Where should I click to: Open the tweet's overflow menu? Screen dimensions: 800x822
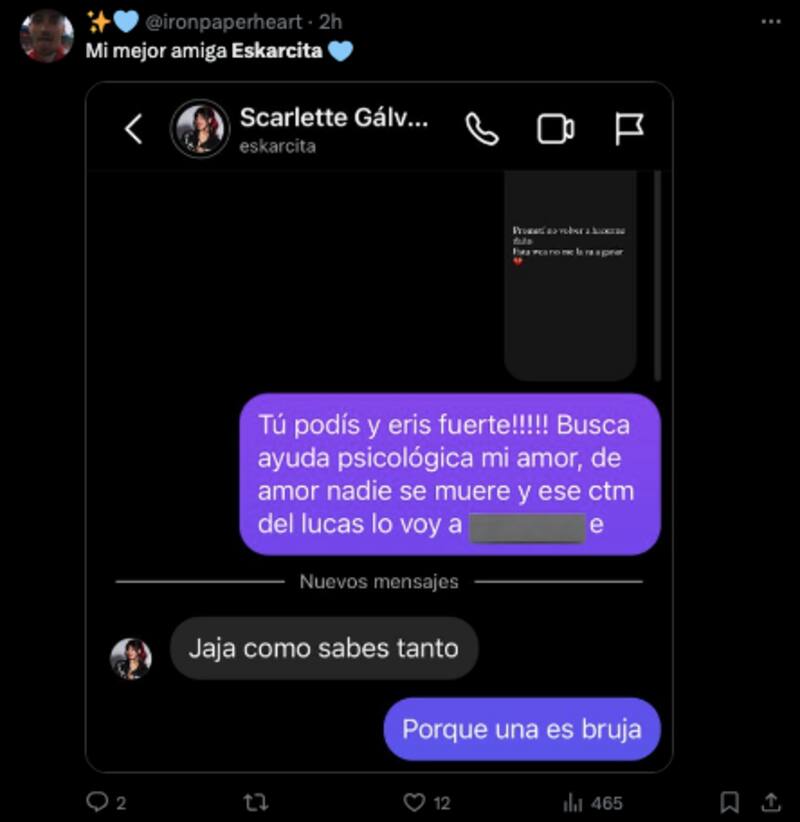(x=770, y=21)
